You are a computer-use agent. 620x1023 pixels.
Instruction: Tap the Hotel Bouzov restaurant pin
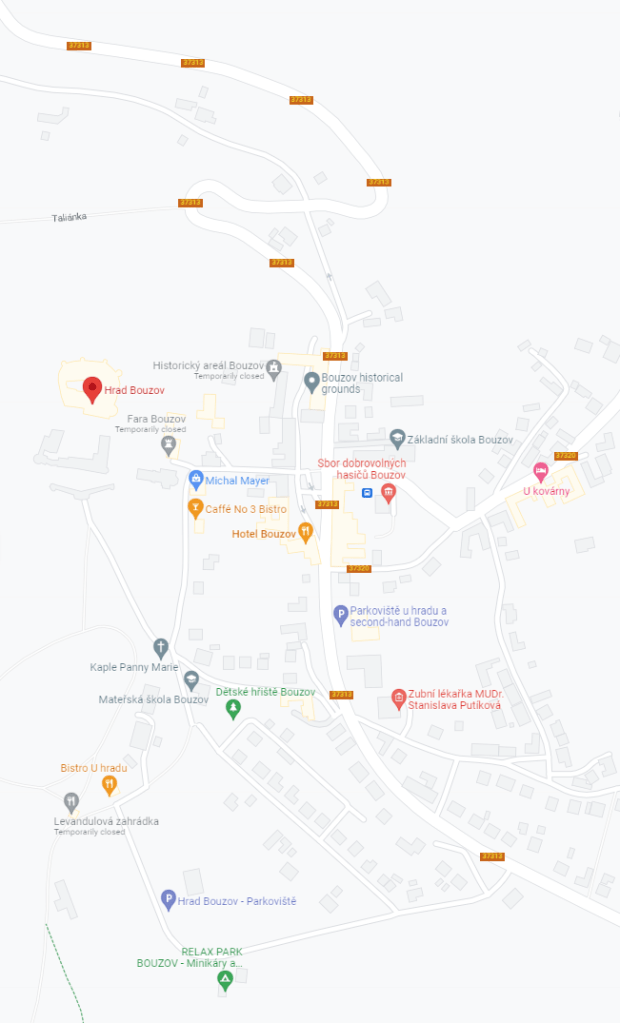click(x=306, y=531)
